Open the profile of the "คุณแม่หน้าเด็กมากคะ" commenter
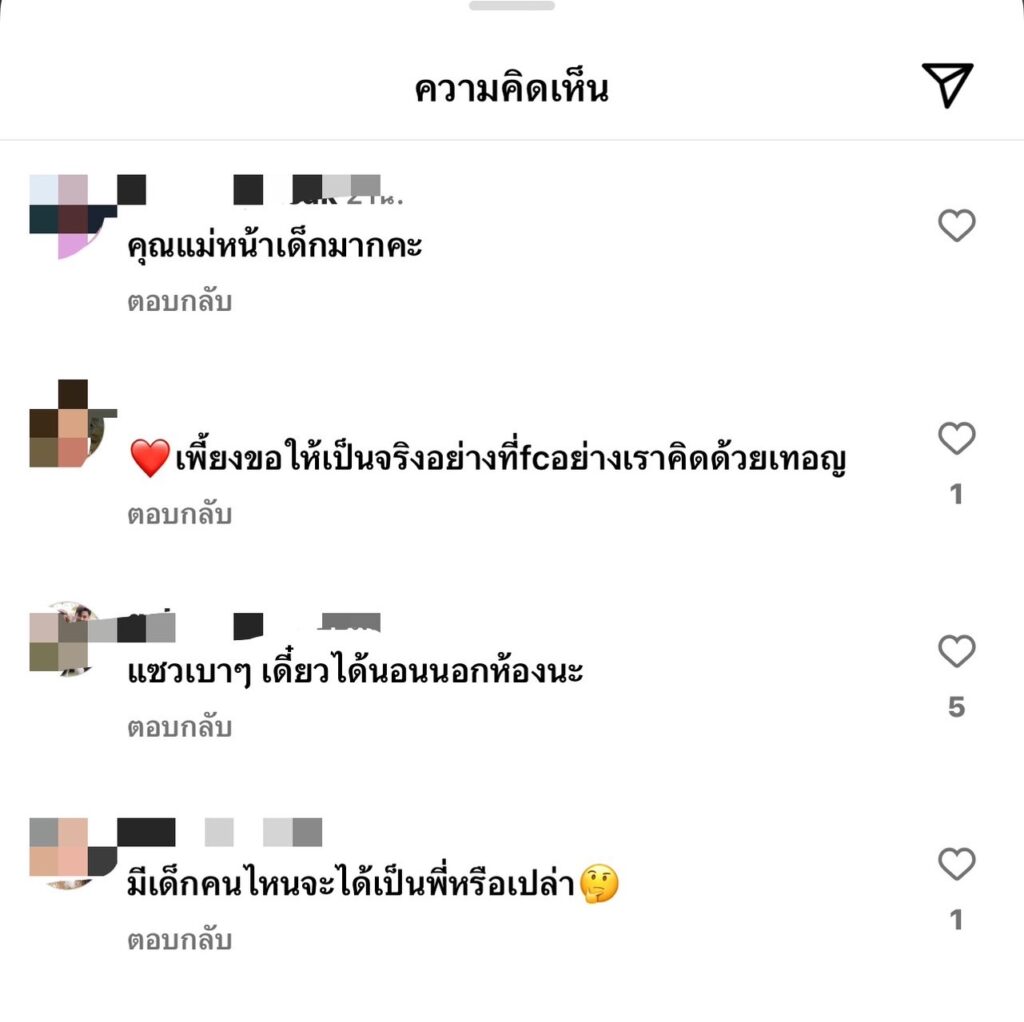Screen dimensions: 1024x1022 pyautogui.click(x=72, y=217)
